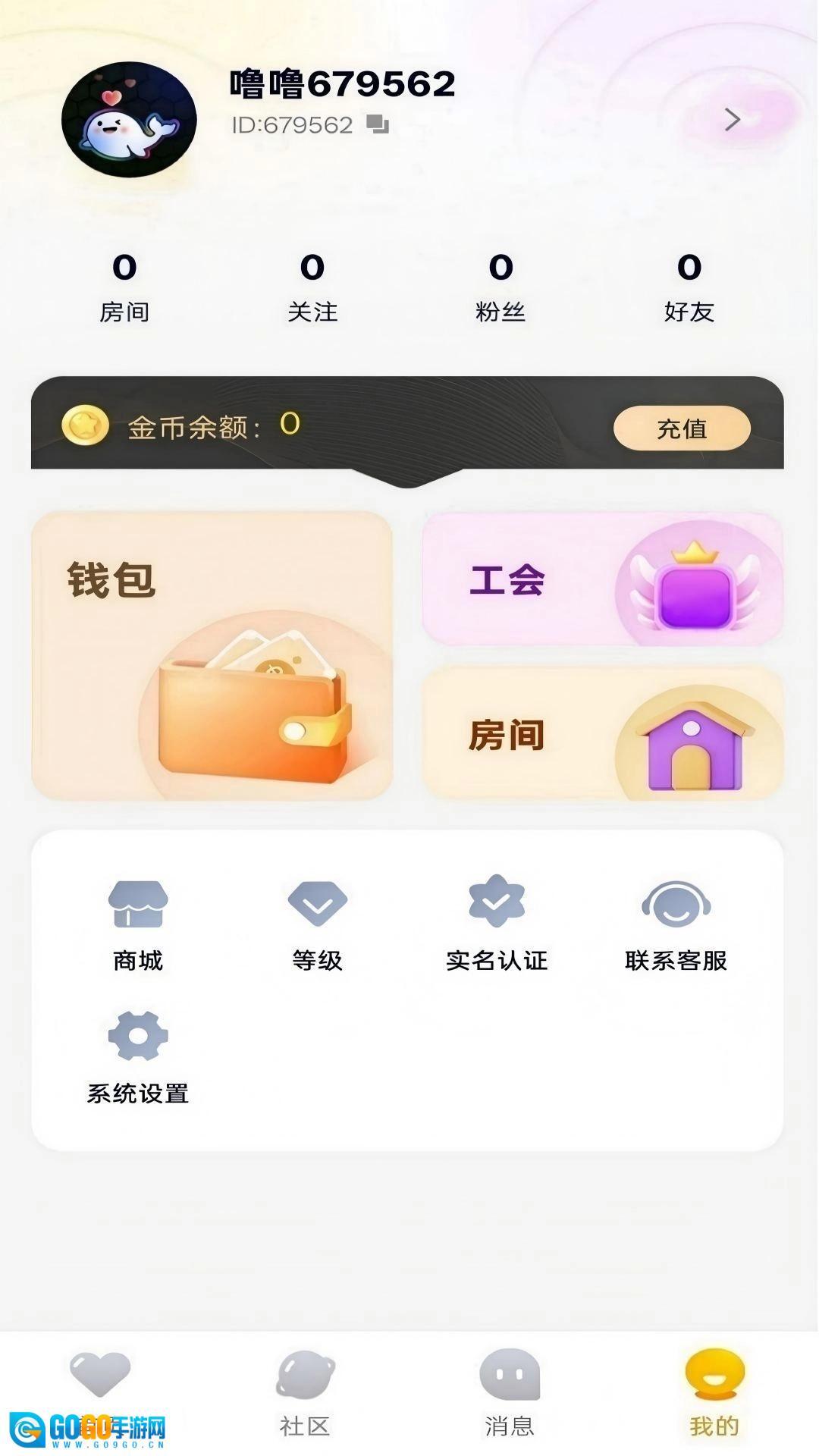This screenshot has height=1456, width=819.
Task: View the 粉丝 fans count
Action: 499,288
